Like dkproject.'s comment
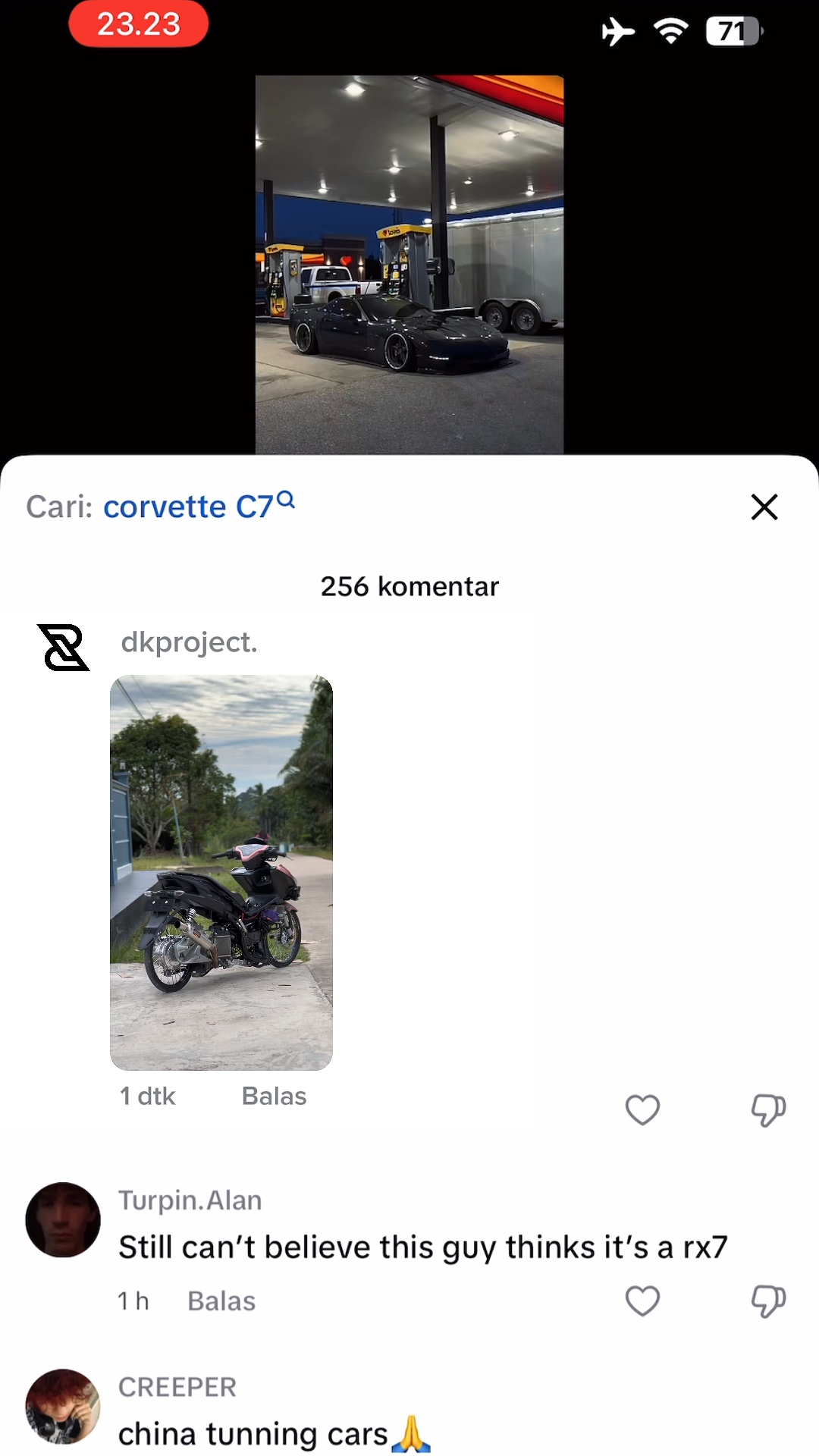819x1456 pixels. pos(642,1110)
